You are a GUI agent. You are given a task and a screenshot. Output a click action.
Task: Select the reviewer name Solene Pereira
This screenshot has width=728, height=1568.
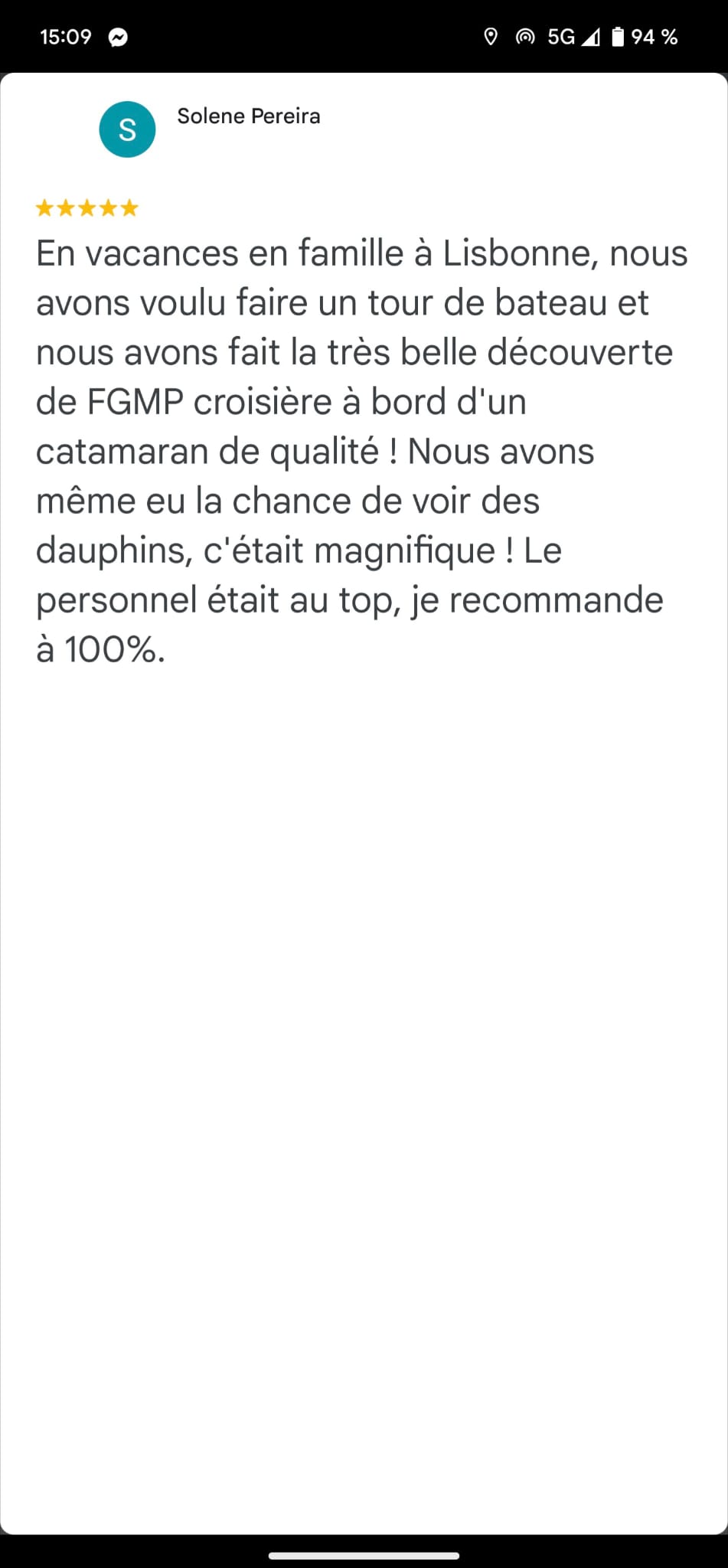tap(249, 117)
